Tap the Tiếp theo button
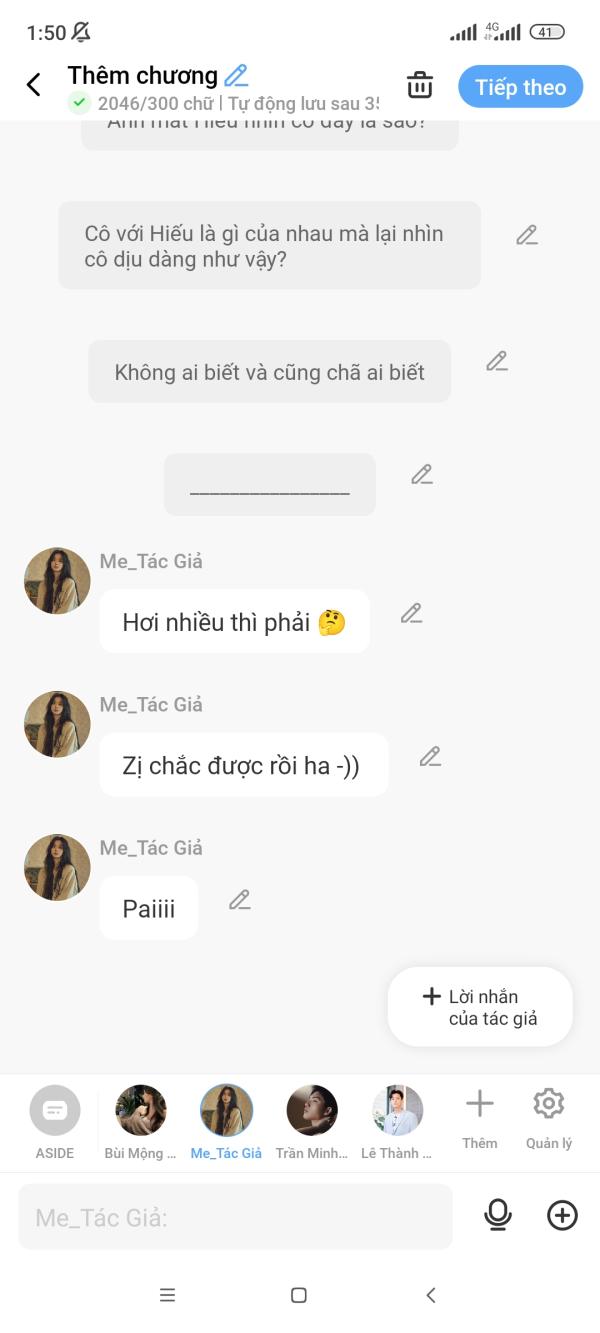600x1333 pixels. 520,87
